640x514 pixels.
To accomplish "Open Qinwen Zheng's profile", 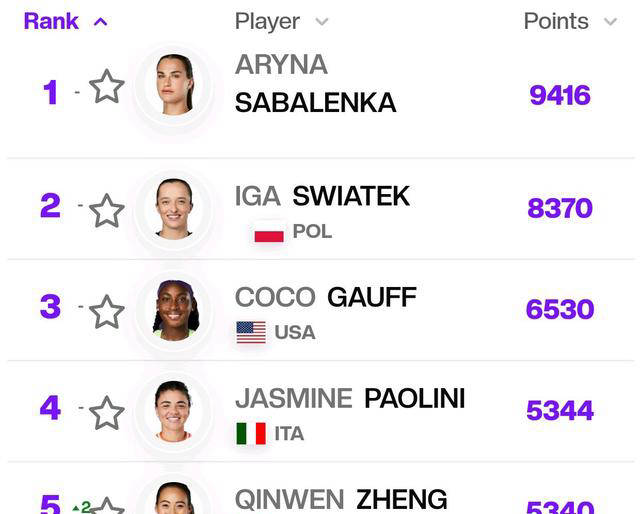I will (x=340, y=499).
